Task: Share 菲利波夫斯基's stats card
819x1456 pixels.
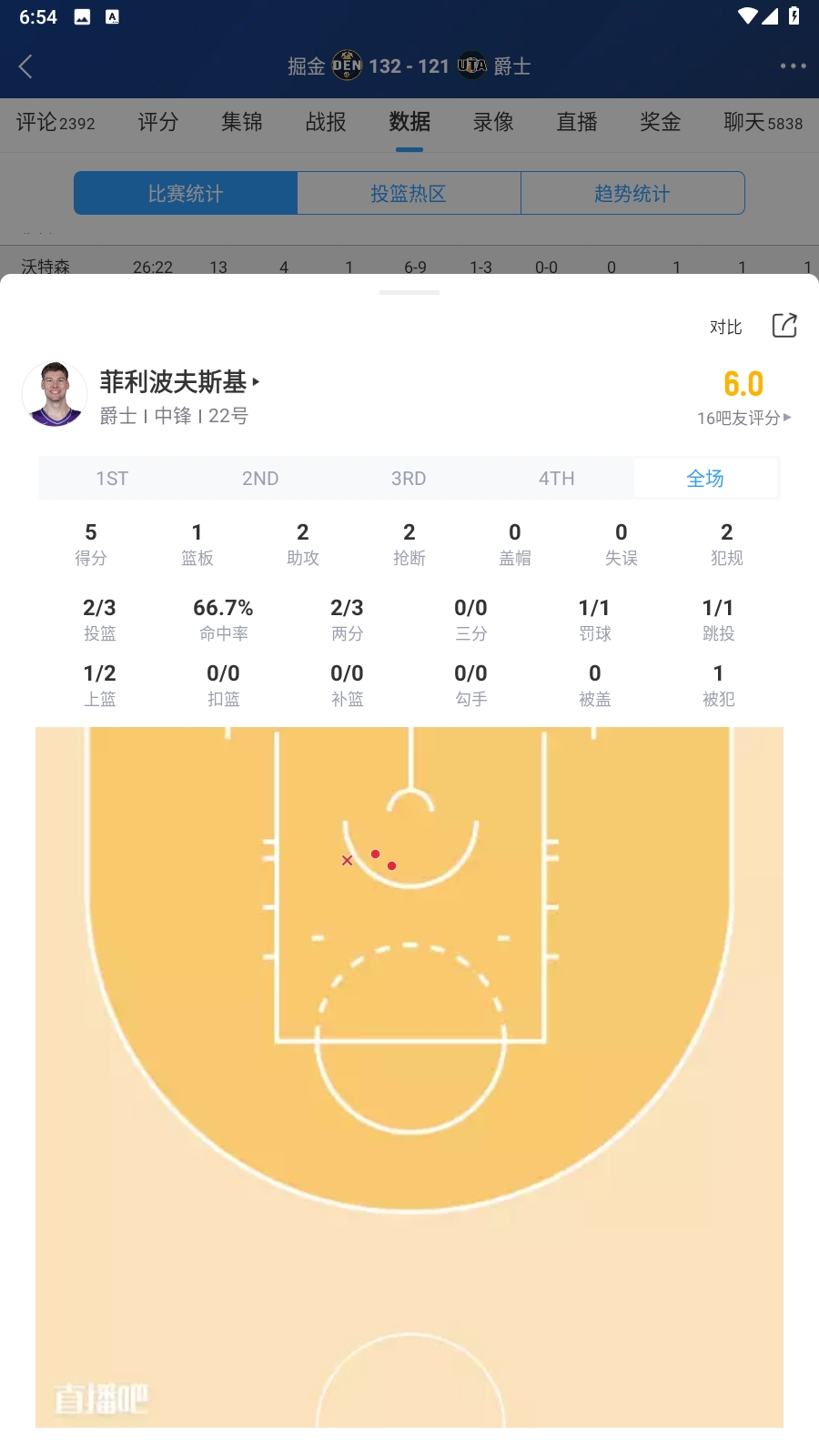Action: click(784, 326)
